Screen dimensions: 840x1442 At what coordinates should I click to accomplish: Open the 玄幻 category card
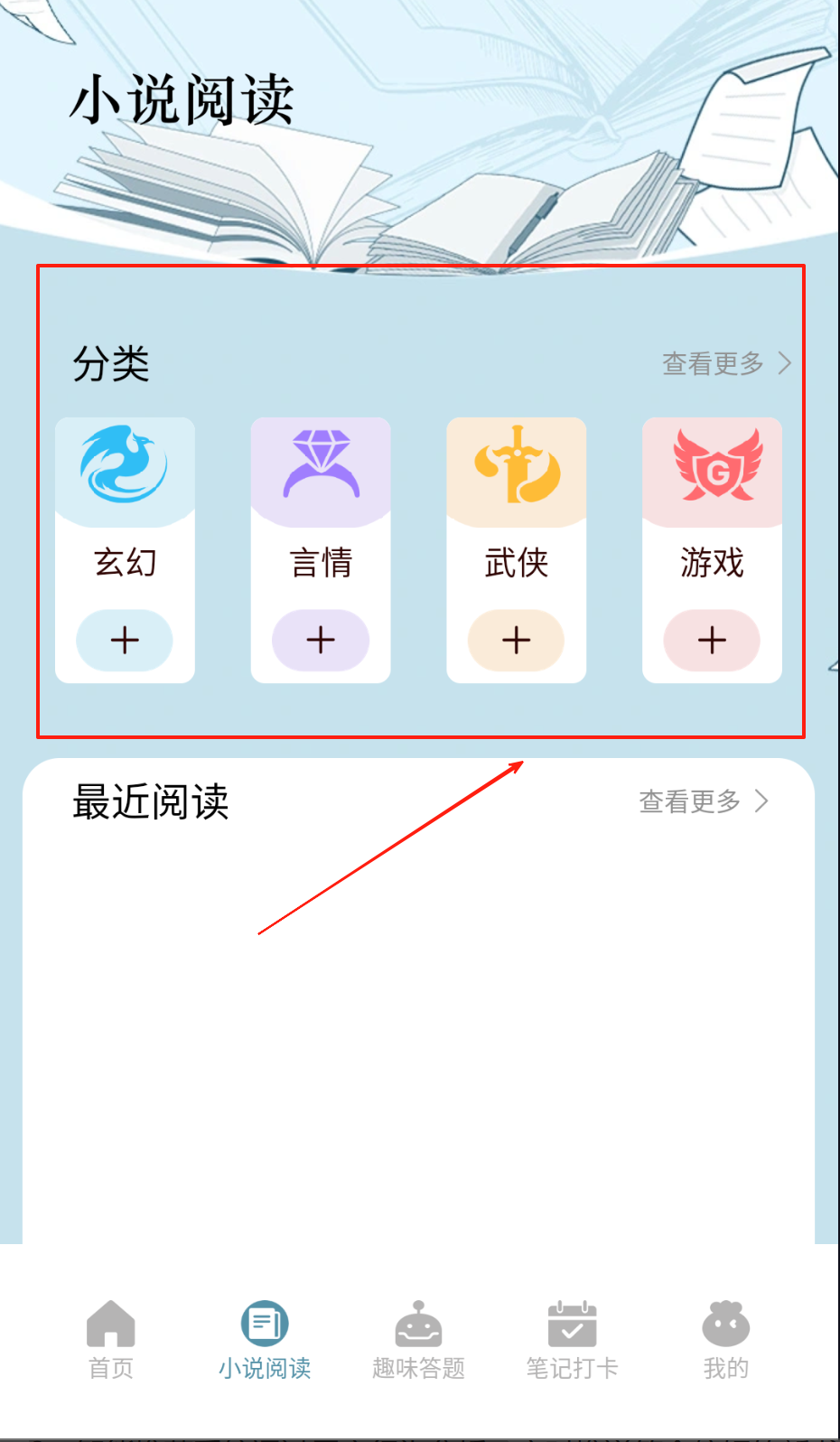125,506
